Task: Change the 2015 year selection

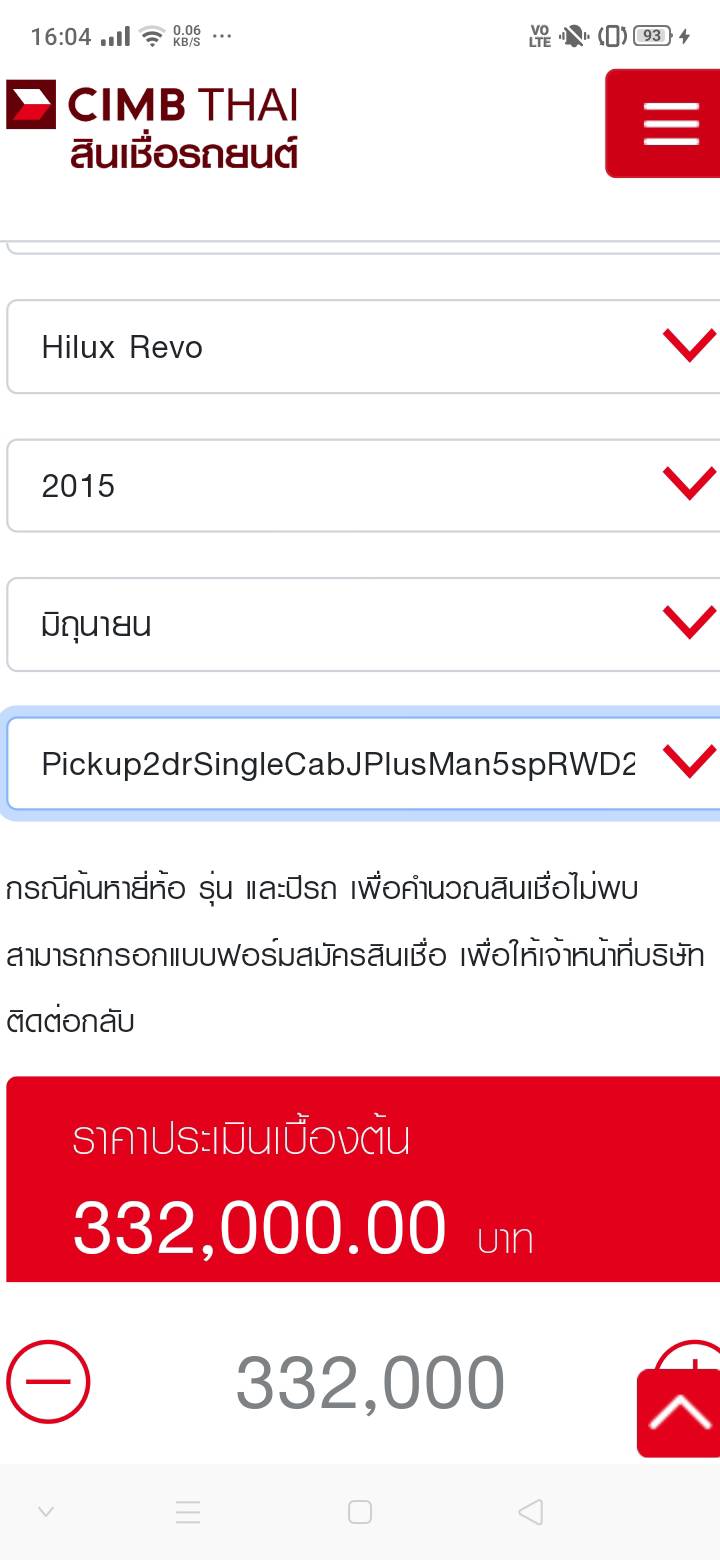Action: [x=362, y=486]
